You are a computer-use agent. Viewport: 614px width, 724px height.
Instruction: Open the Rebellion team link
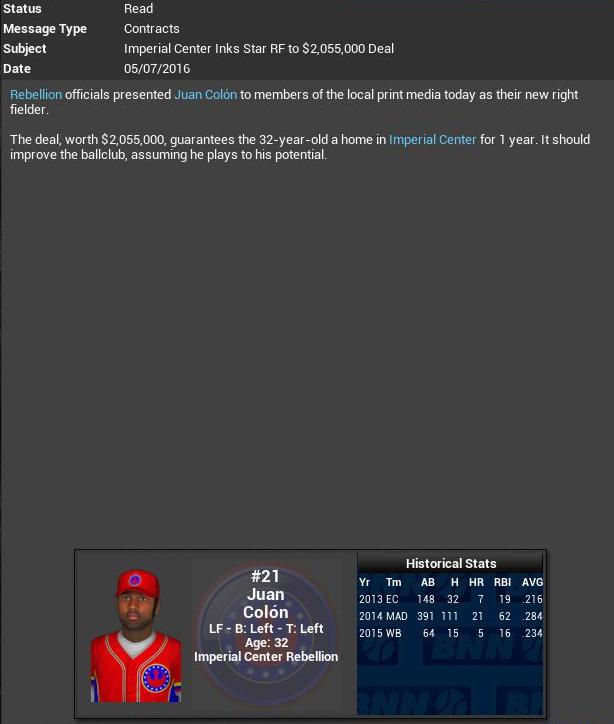36,94
